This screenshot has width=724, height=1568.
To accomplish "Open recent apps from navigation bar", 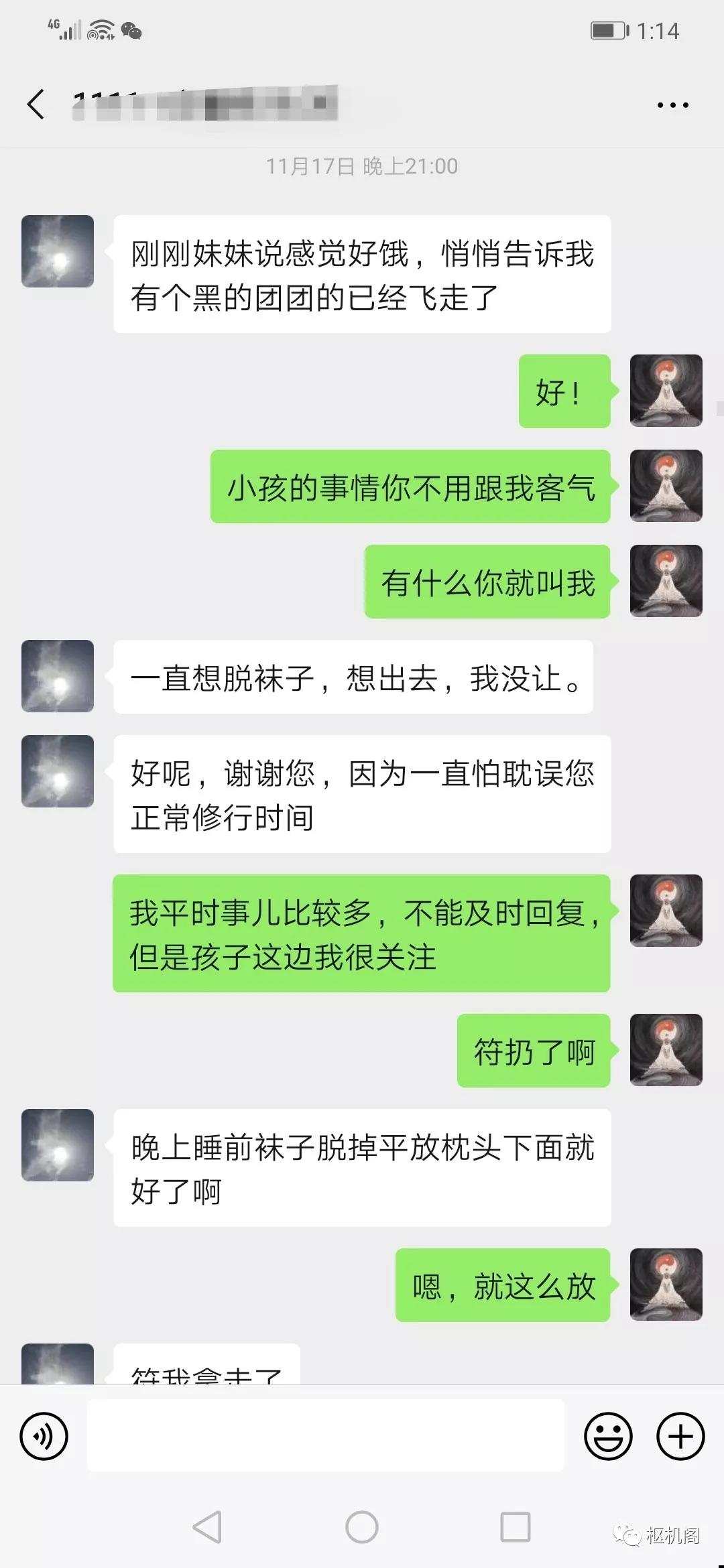I will pyautogui.click(x=516, y=1528).
